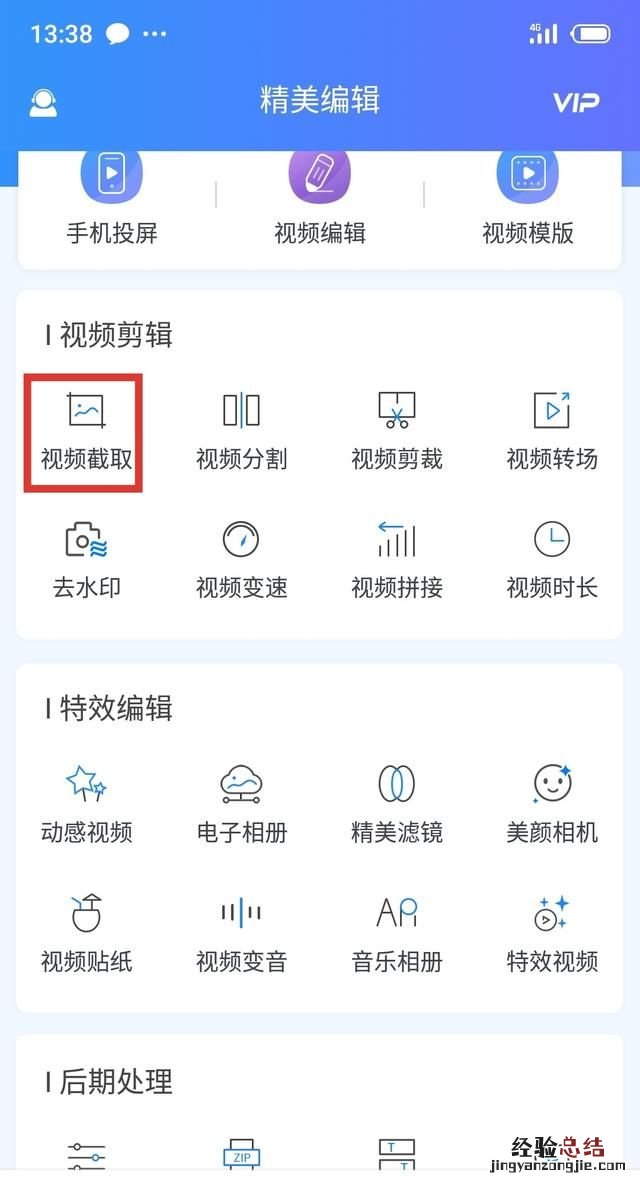Image resolution: width=640 pixels, height=1184 pixels.
Task: Browse 视频模版 templates
Action: (x=528, y=200)
